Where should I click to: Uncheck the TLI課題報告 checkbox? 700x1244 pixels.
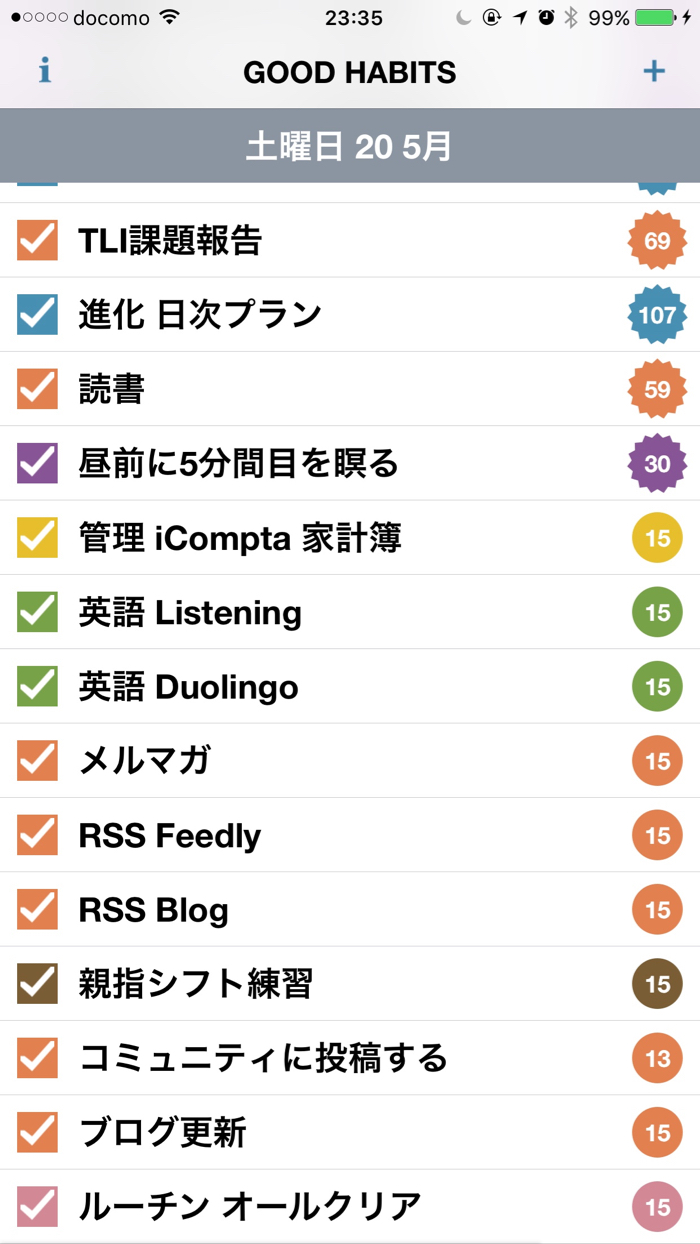(x=37, y=240)
